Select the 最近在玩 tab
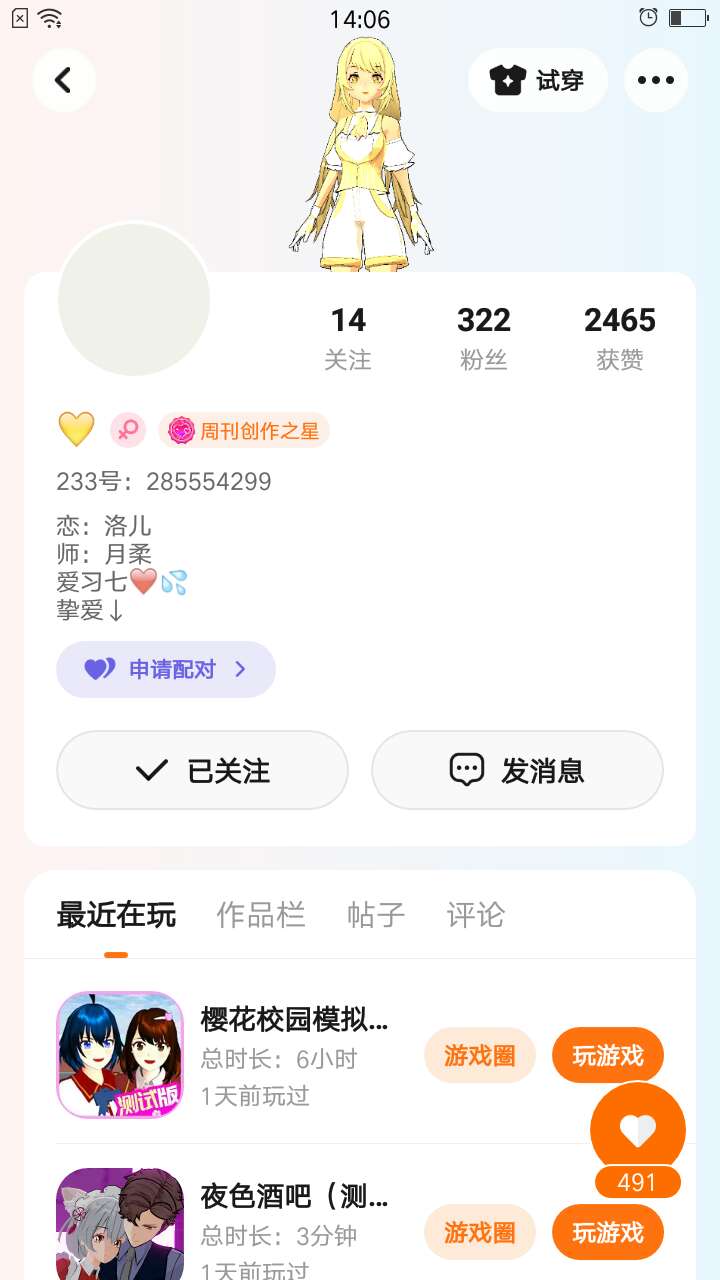This screenshot has width=720, height=1280. coord(116,915)
